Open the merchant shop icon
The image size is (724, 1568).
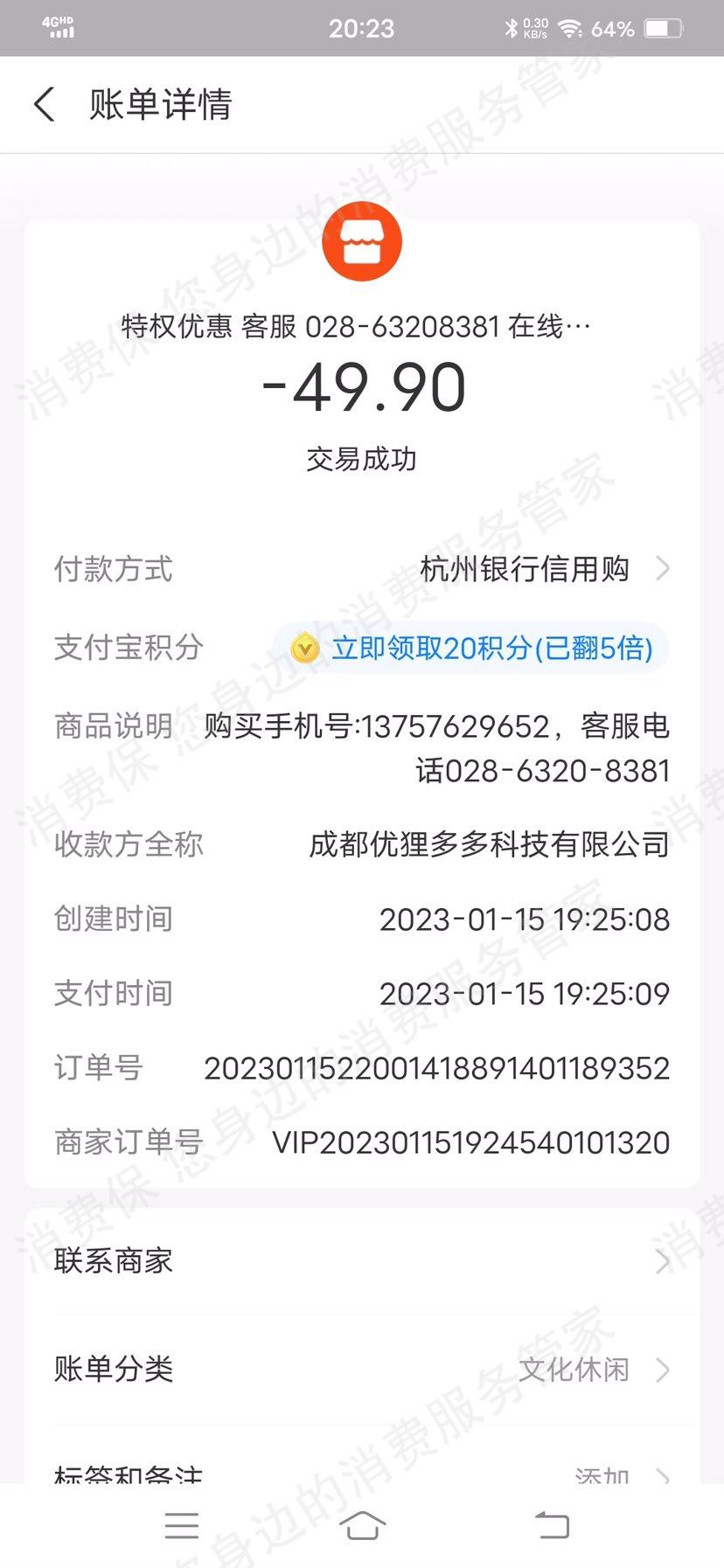[362, 242]
